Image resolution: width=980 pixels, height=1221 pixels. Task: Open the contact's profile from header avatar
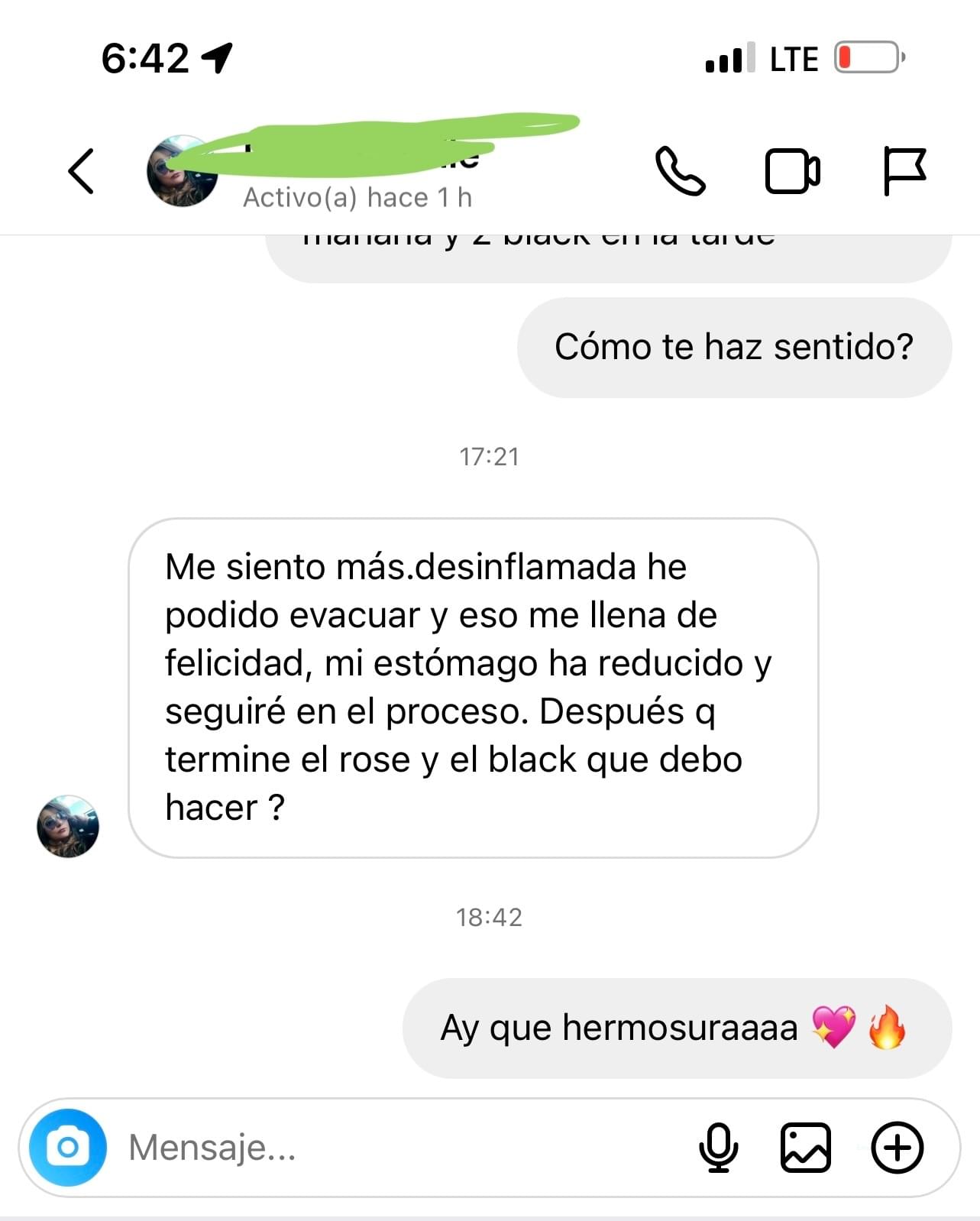pyautogui.click(x=181, y=172)
